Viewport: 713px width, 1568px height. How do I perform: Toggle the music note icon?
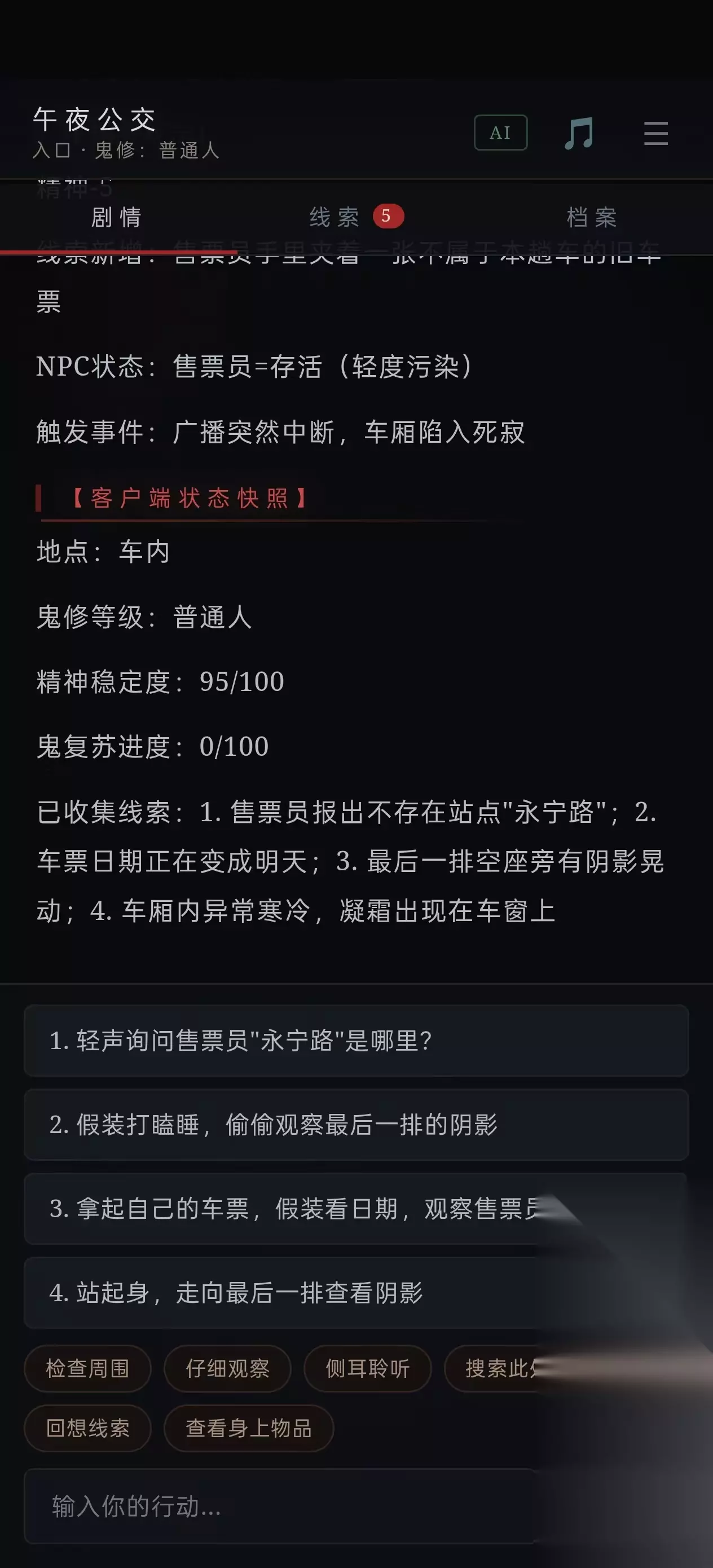coord(578,133)
